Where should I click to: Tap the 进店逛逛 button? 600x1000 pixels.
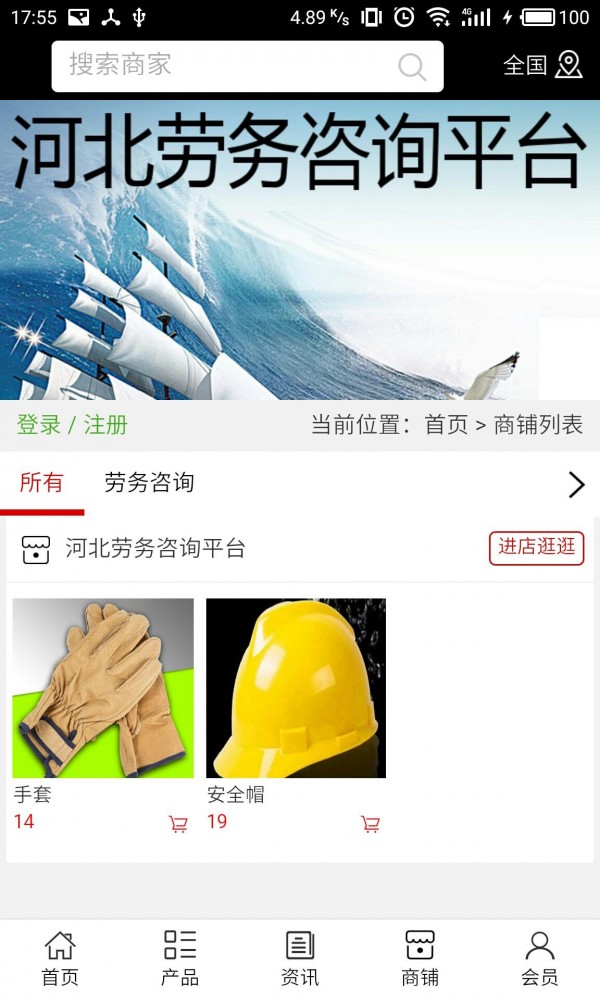[536, 547]
